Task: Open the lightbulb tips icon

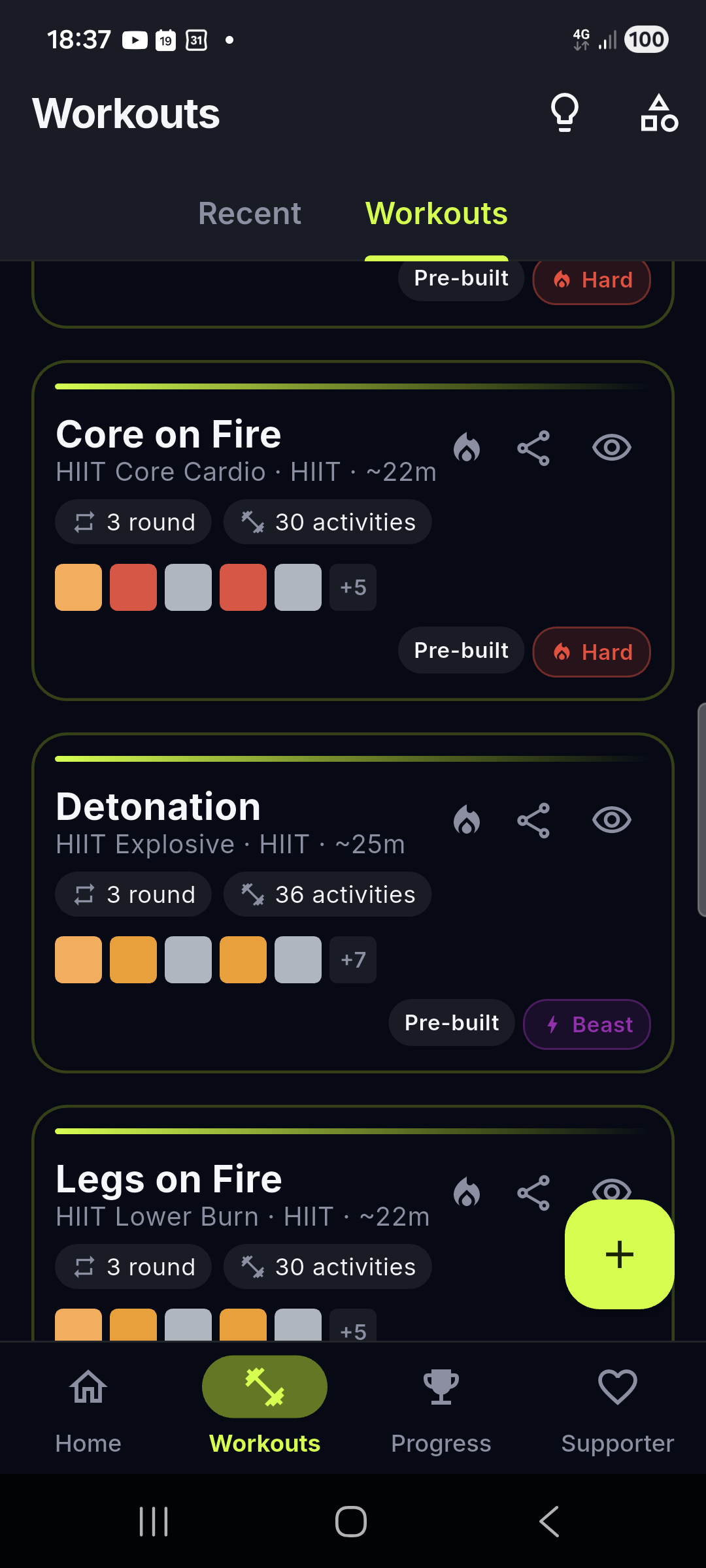Action: tap(565, 113)
